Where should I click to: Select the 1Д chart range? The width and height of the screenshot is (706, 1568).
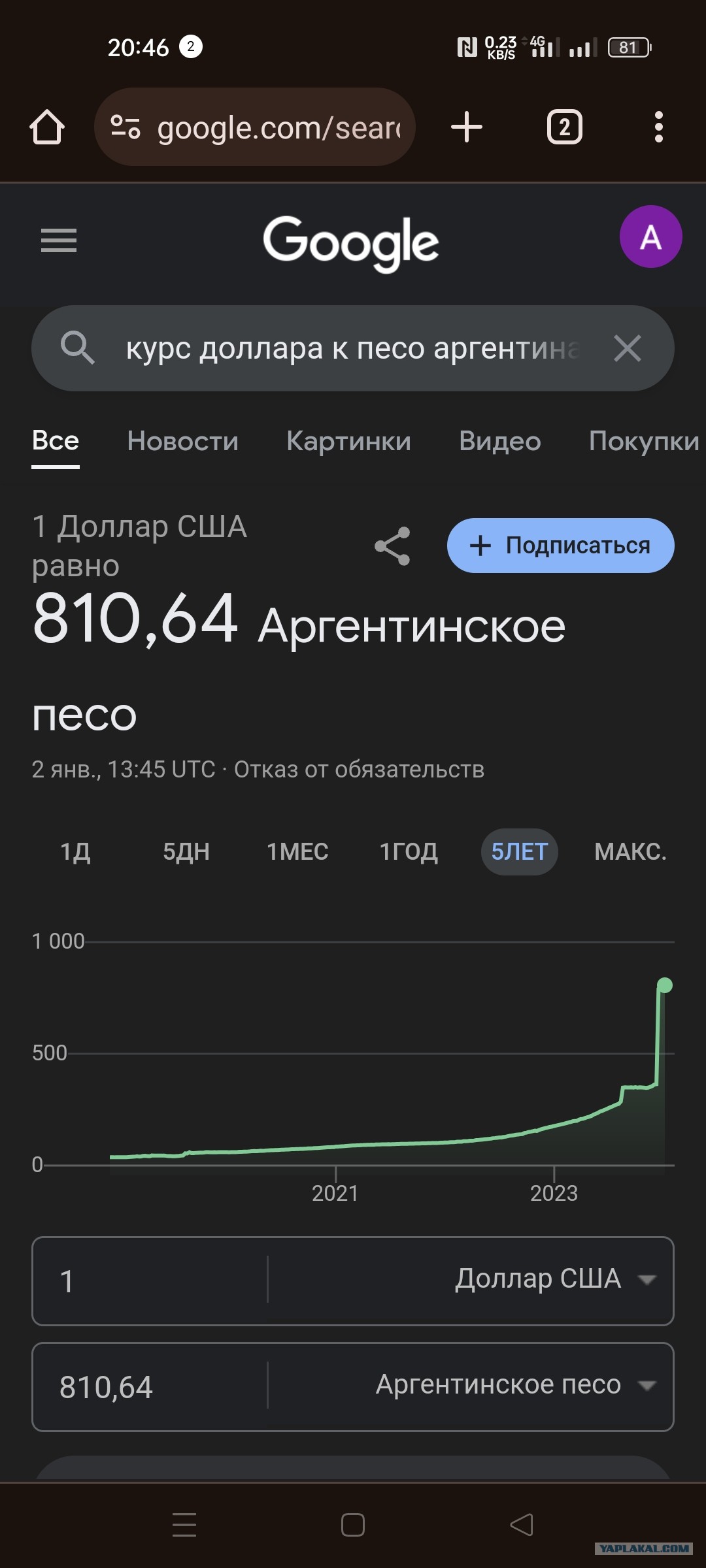pyautogui.click(x=76, y=852)
